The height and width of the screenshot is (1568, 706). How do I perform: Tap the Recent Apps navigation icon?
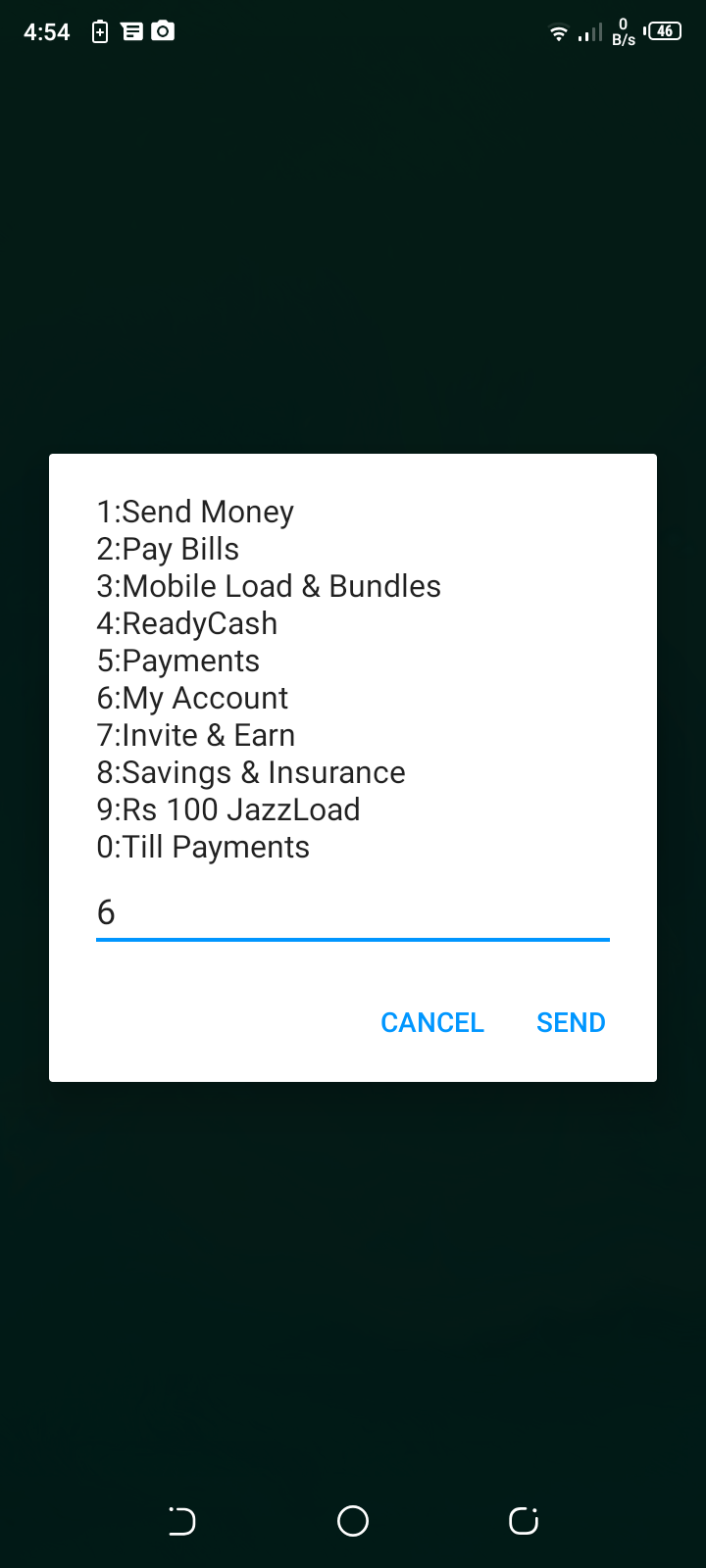pos(523,1521)
